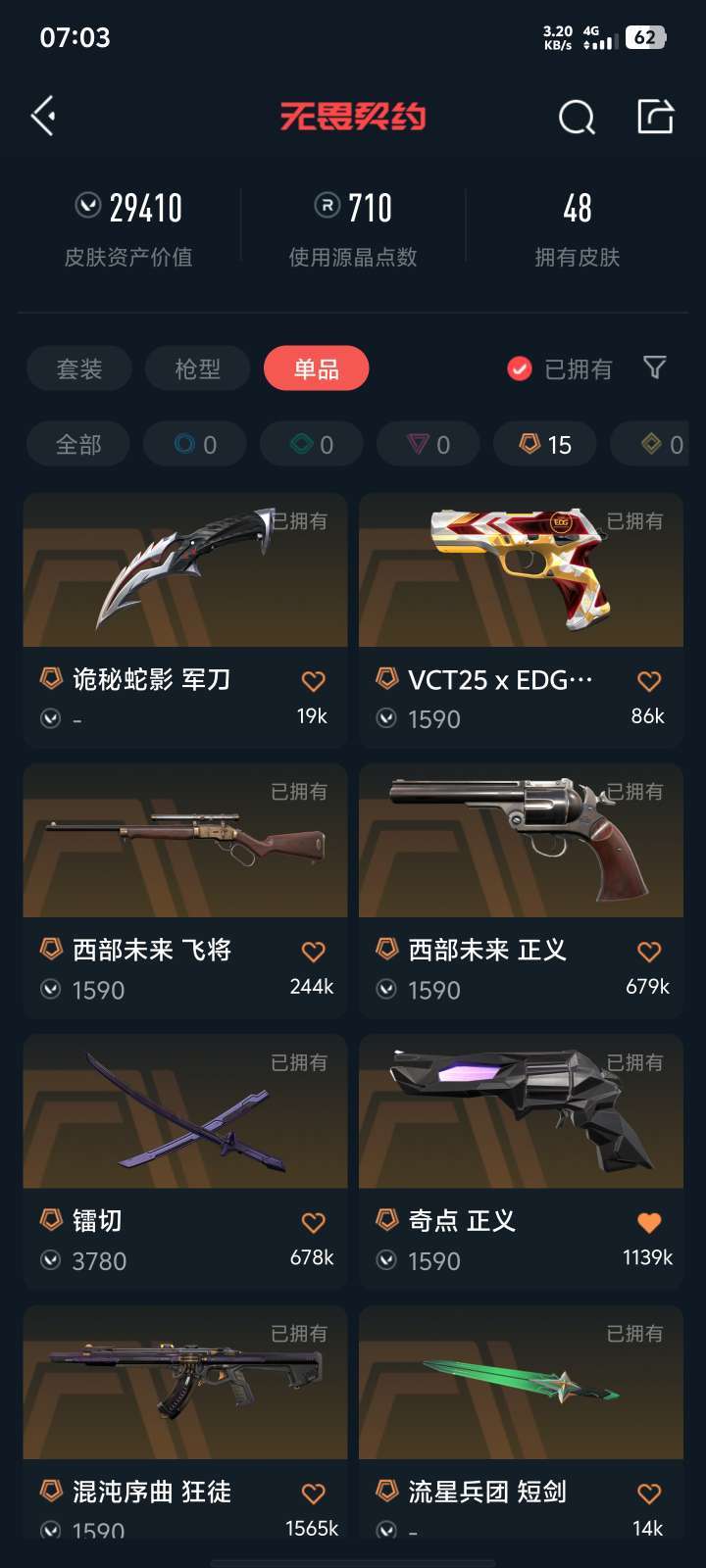Image resolution: width=706 pixels, height=1568 pixels.
Task: Unlike the 奇点 正义 skin
Action: point(649,1223)
